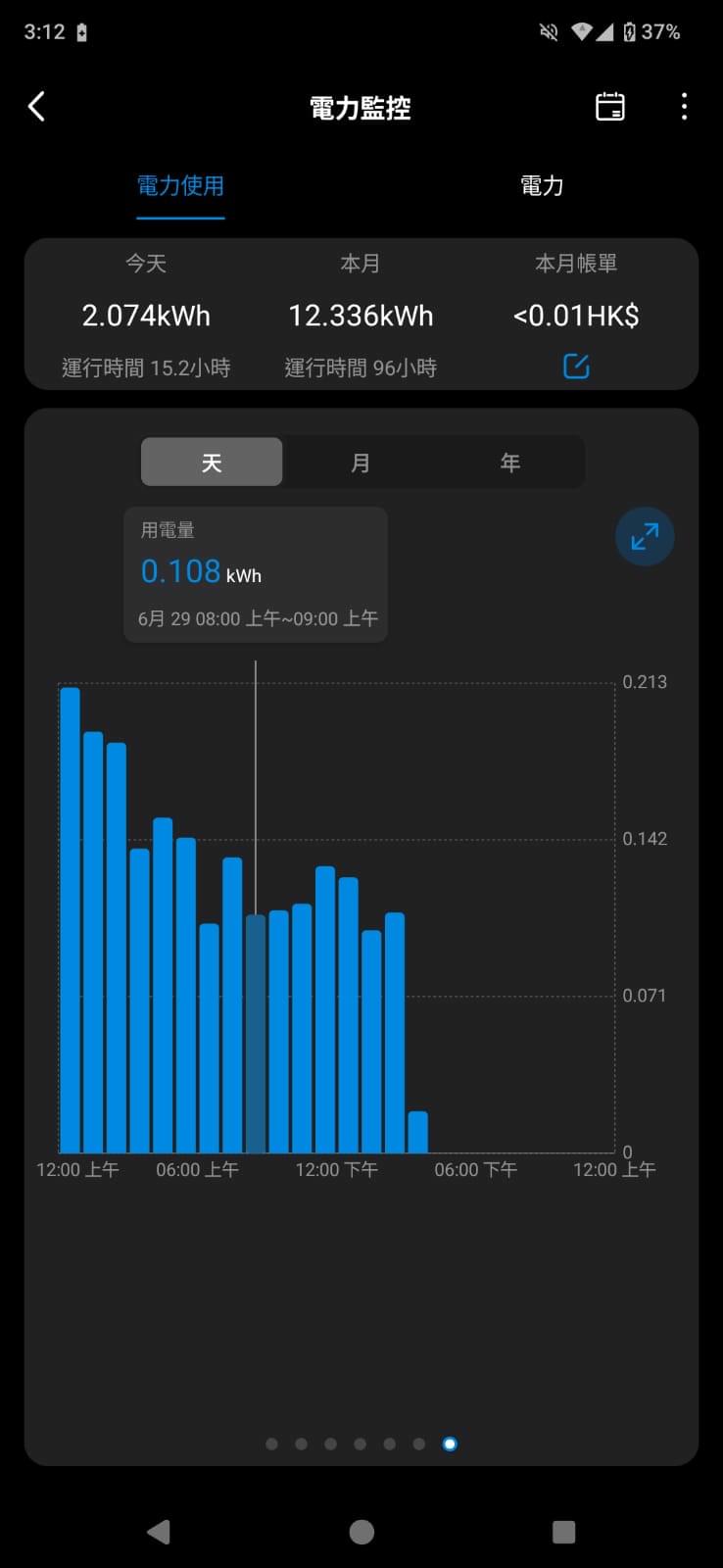Open the recent apps square button

tap(563, 1532)
